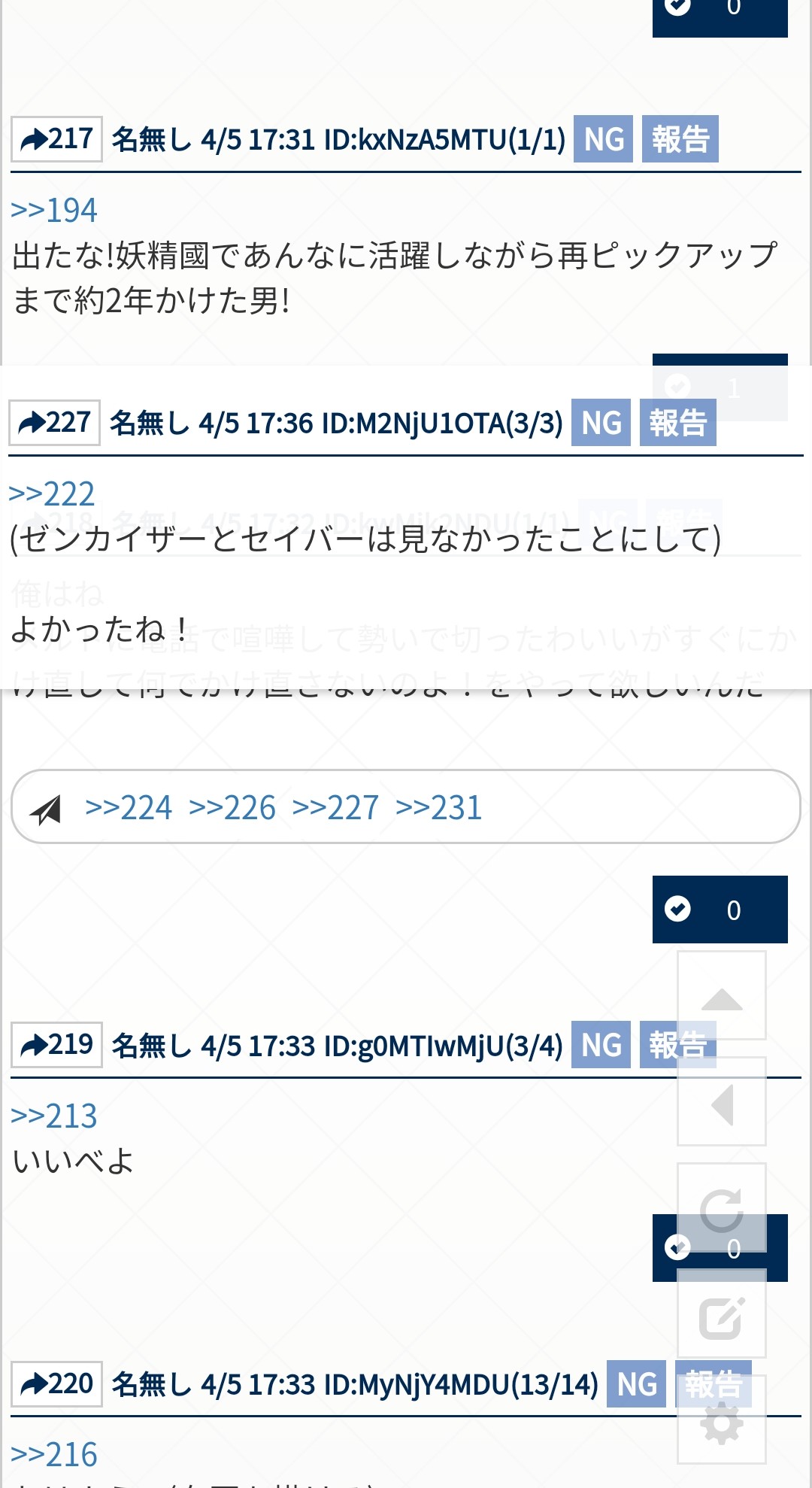
Task: Reply to post number 227
Action: 55,423
